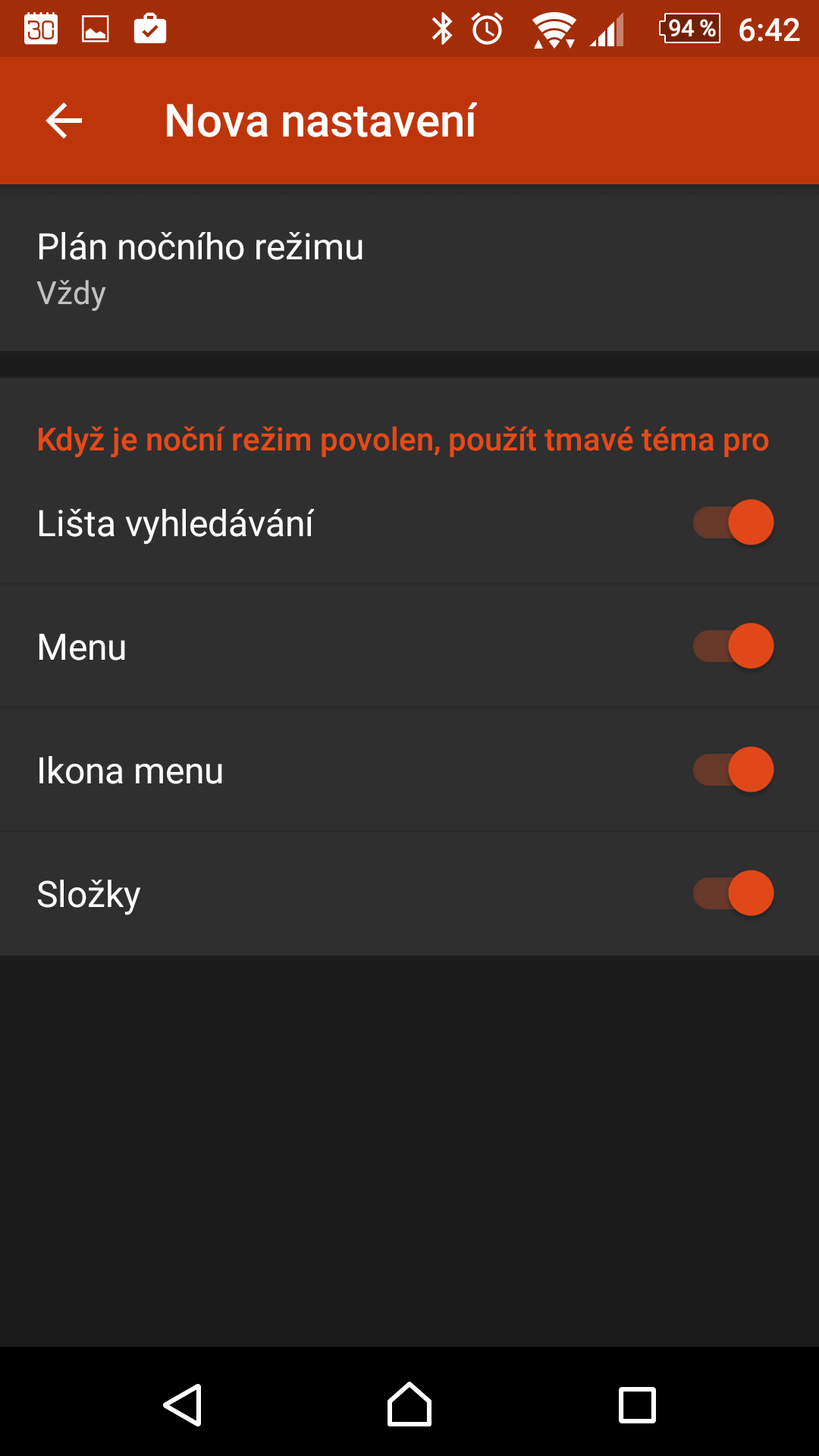Open Plán nočního režimu setting
Image resolution: width=819 pixels, height=1456 pixels.
[409, 268]
